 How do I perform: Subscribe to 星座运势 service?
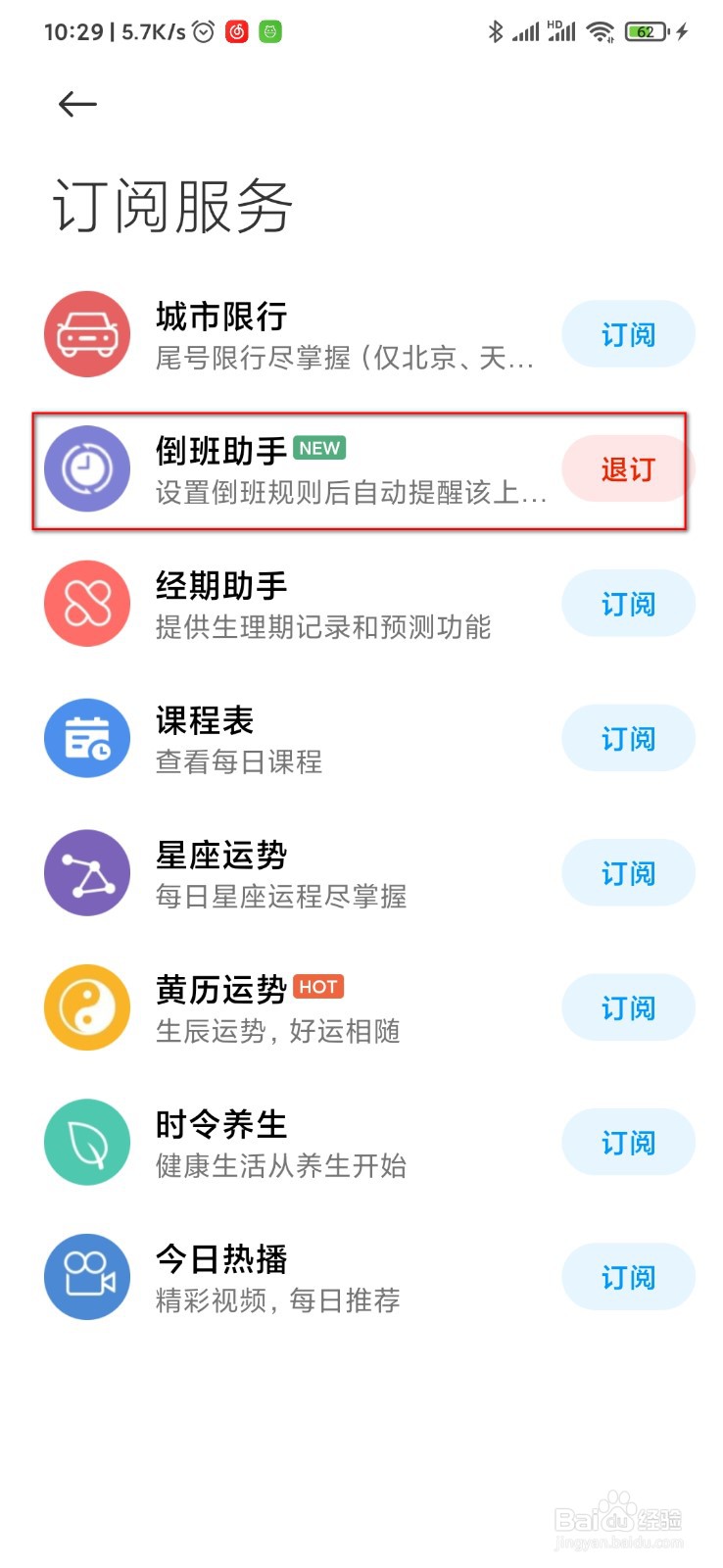(628, 872)
